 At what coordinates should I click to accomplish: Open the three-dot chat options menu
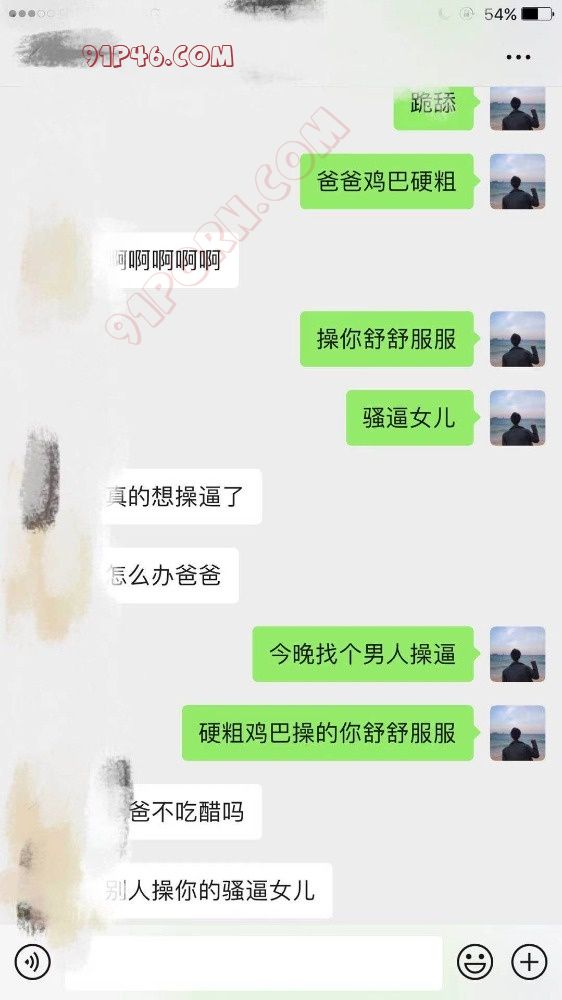coord(518,57)
